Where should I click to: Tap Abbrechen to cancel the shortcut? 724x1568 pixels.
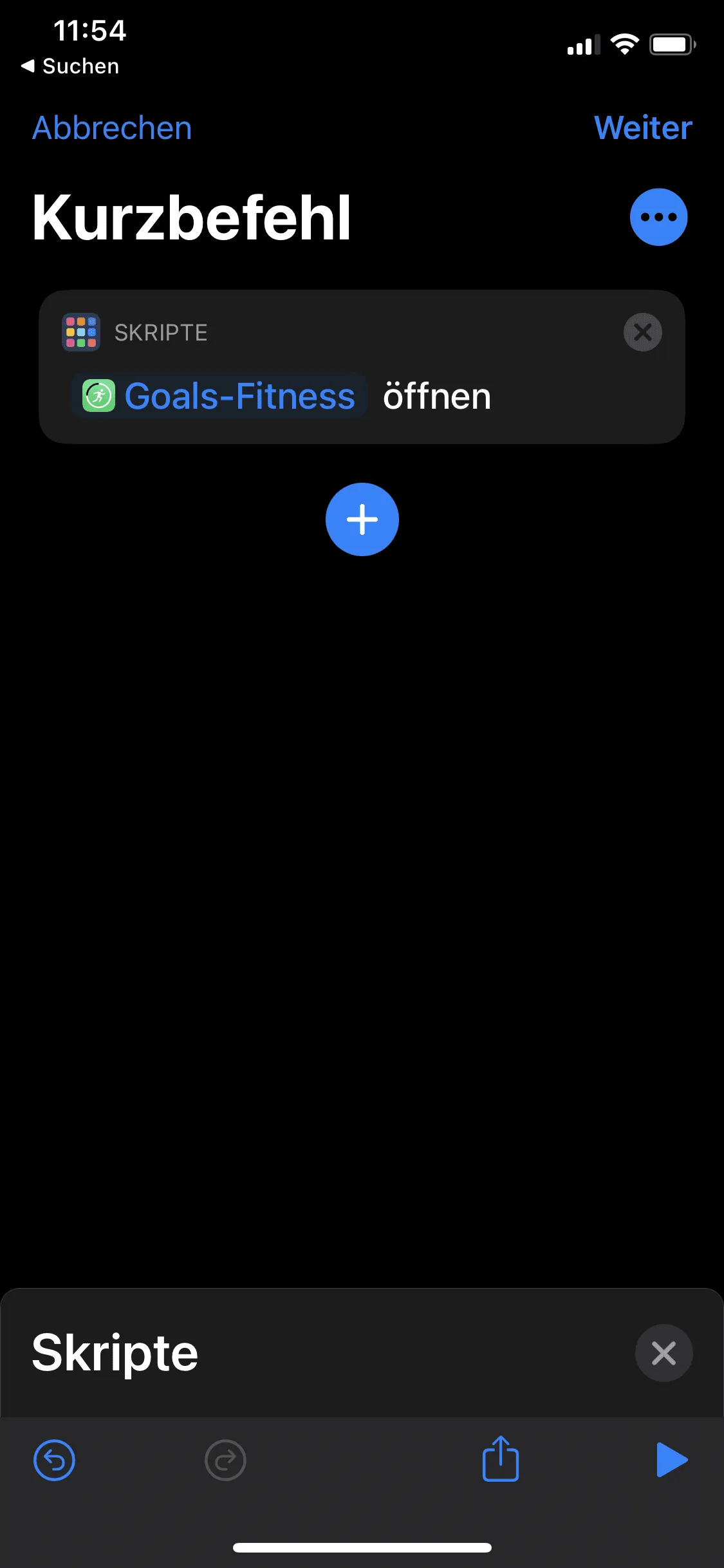112,128
